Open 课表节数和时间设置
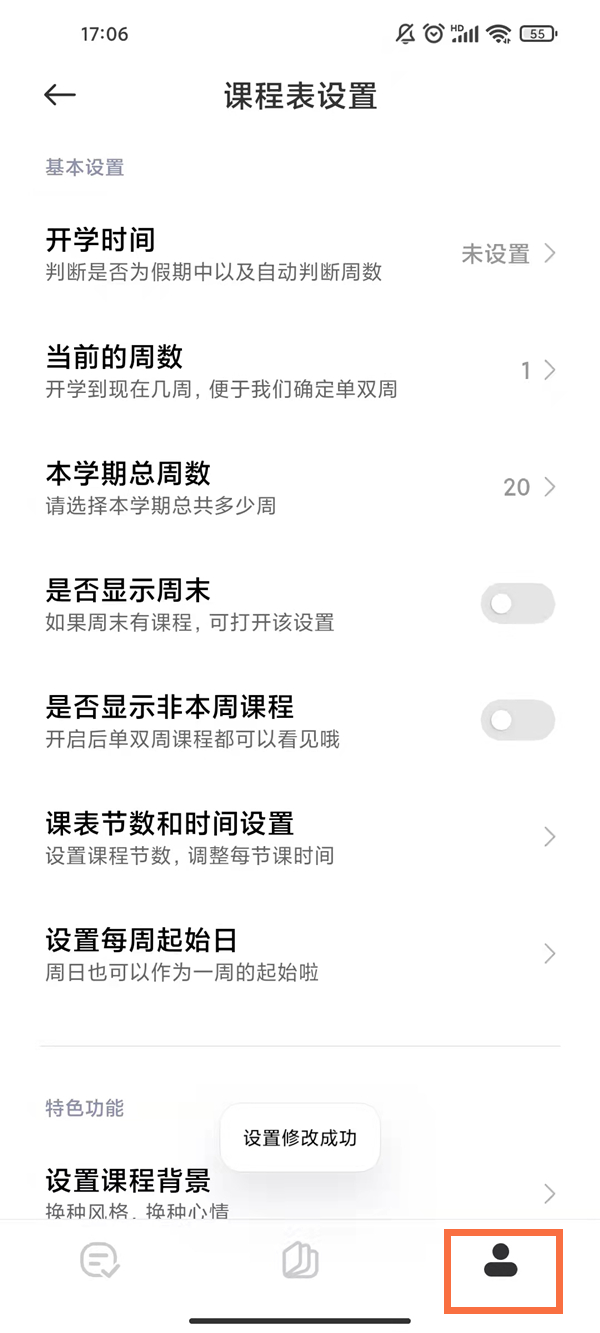The height and width of the screenshot is (1333, 600). (x=300, y=837)
